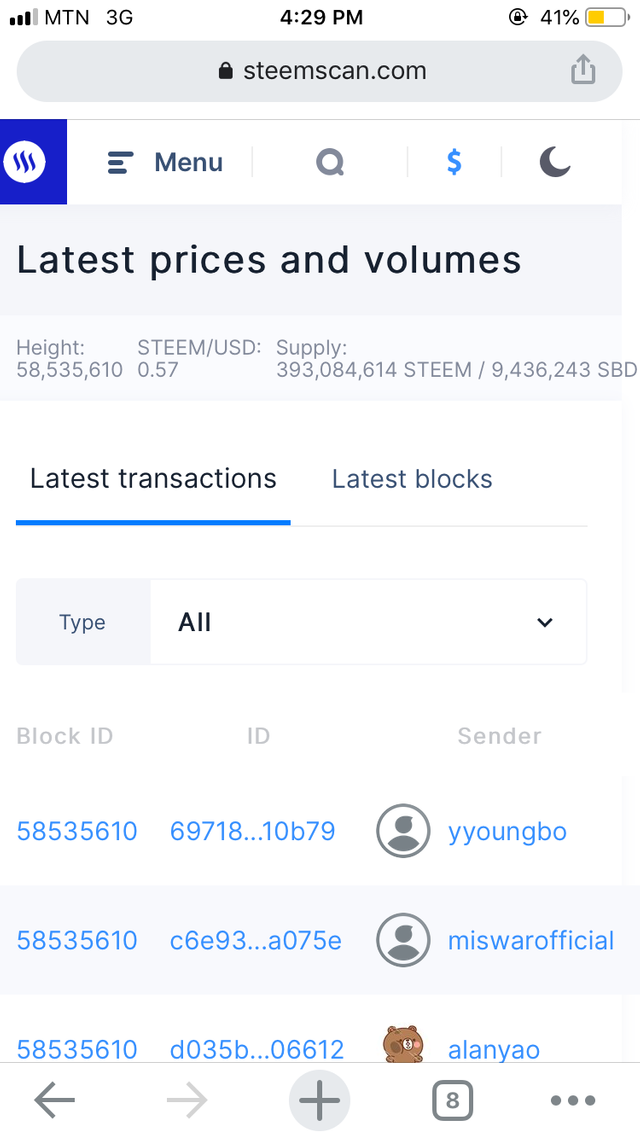Open the Menu drawer button
640x1138 pixels.
pyautogui.click(x=165, y=162)
